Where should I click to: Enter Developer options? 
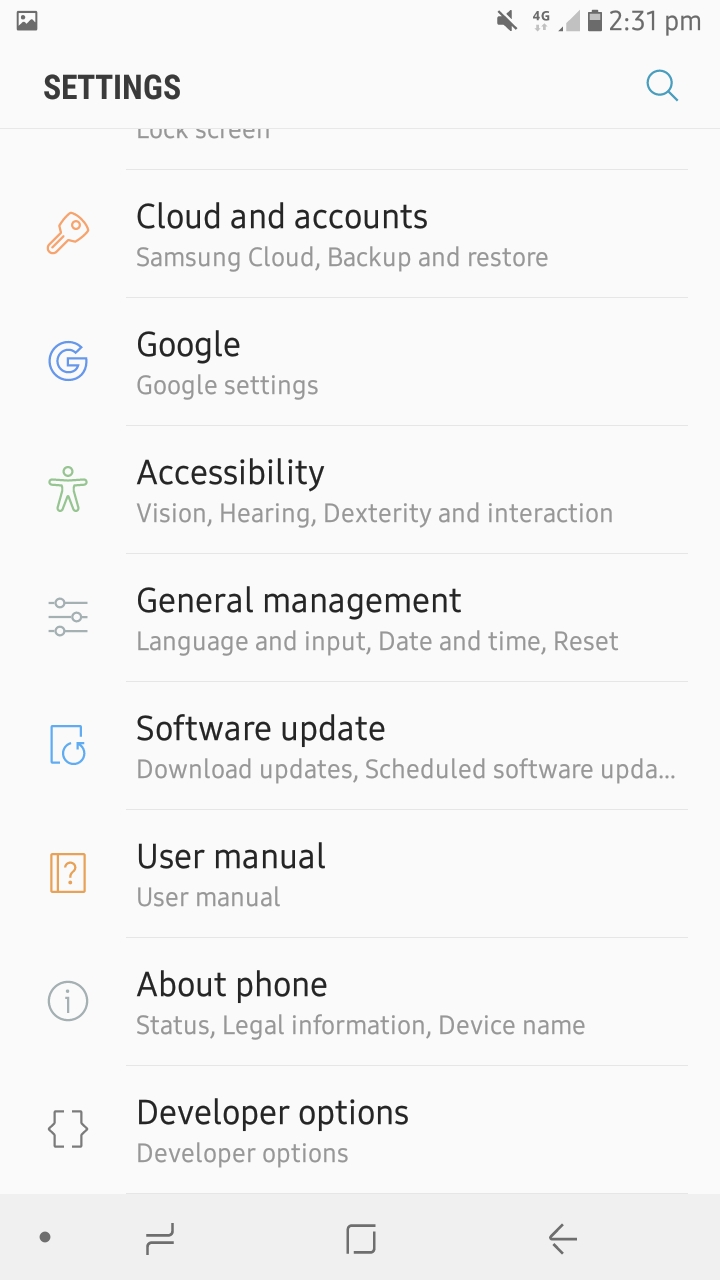360,1130
